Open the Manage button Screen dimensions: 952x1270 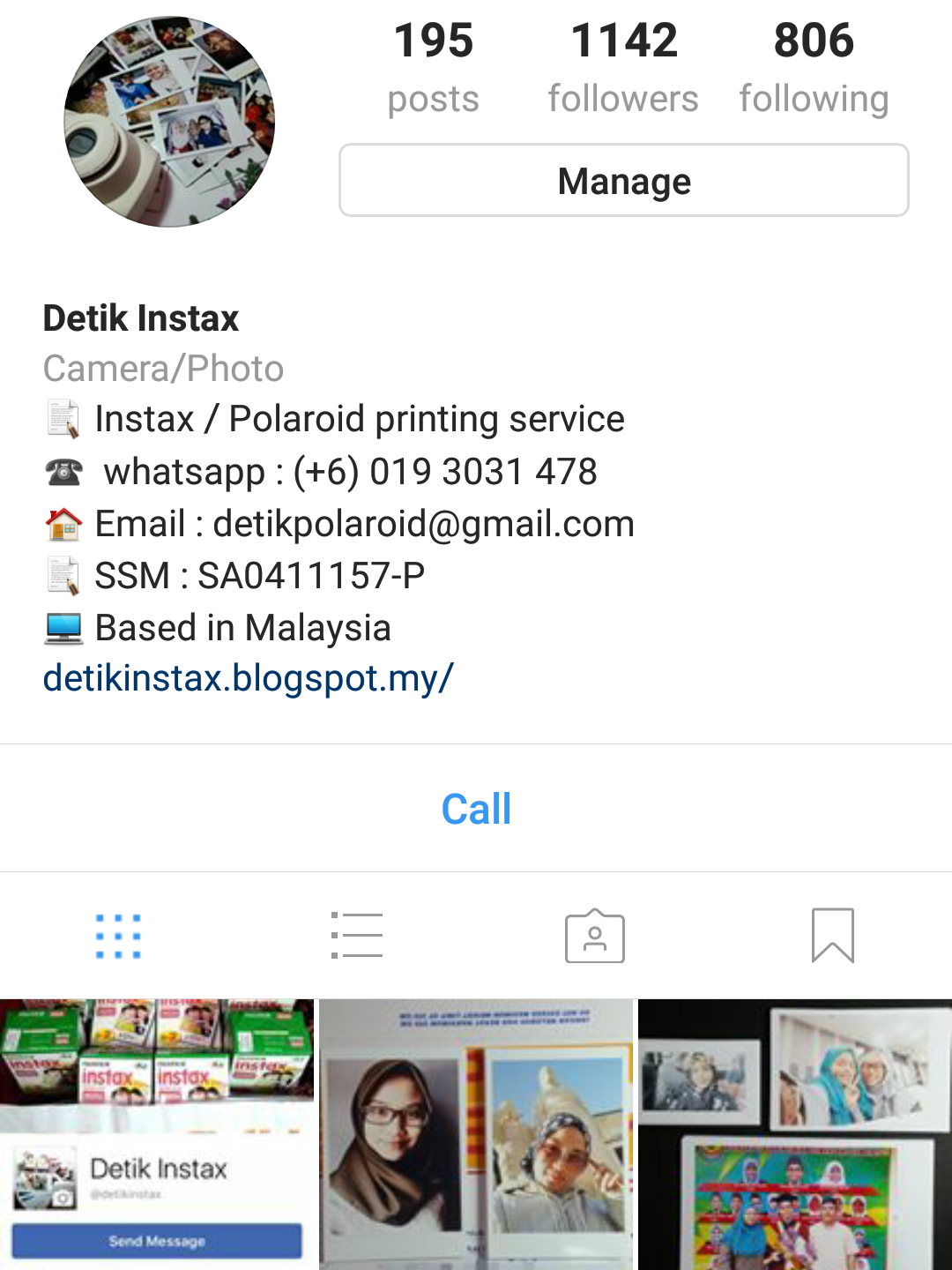[x=623, y=181]
